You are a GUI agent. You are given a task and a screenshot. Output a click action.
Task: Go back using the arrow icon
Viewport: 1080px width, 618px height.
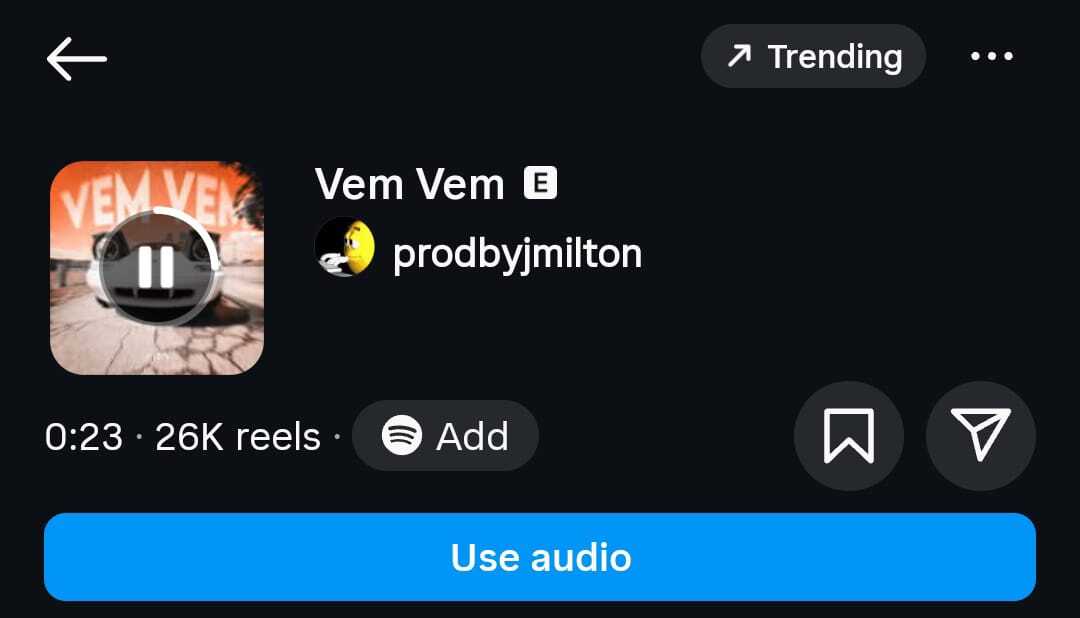[76, 59]
